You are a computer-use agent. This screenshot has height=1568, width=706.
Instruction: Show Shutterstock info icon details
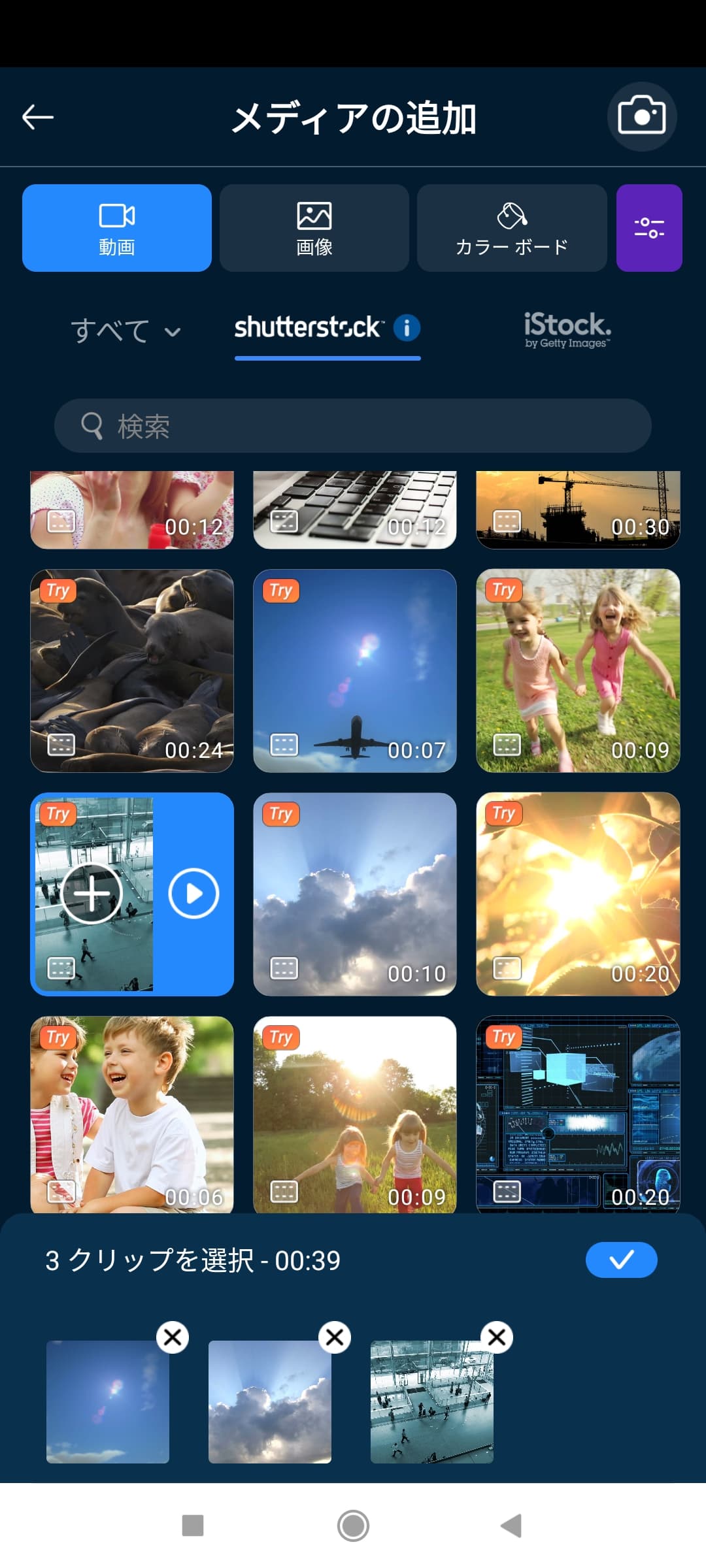tap(407, 327)
